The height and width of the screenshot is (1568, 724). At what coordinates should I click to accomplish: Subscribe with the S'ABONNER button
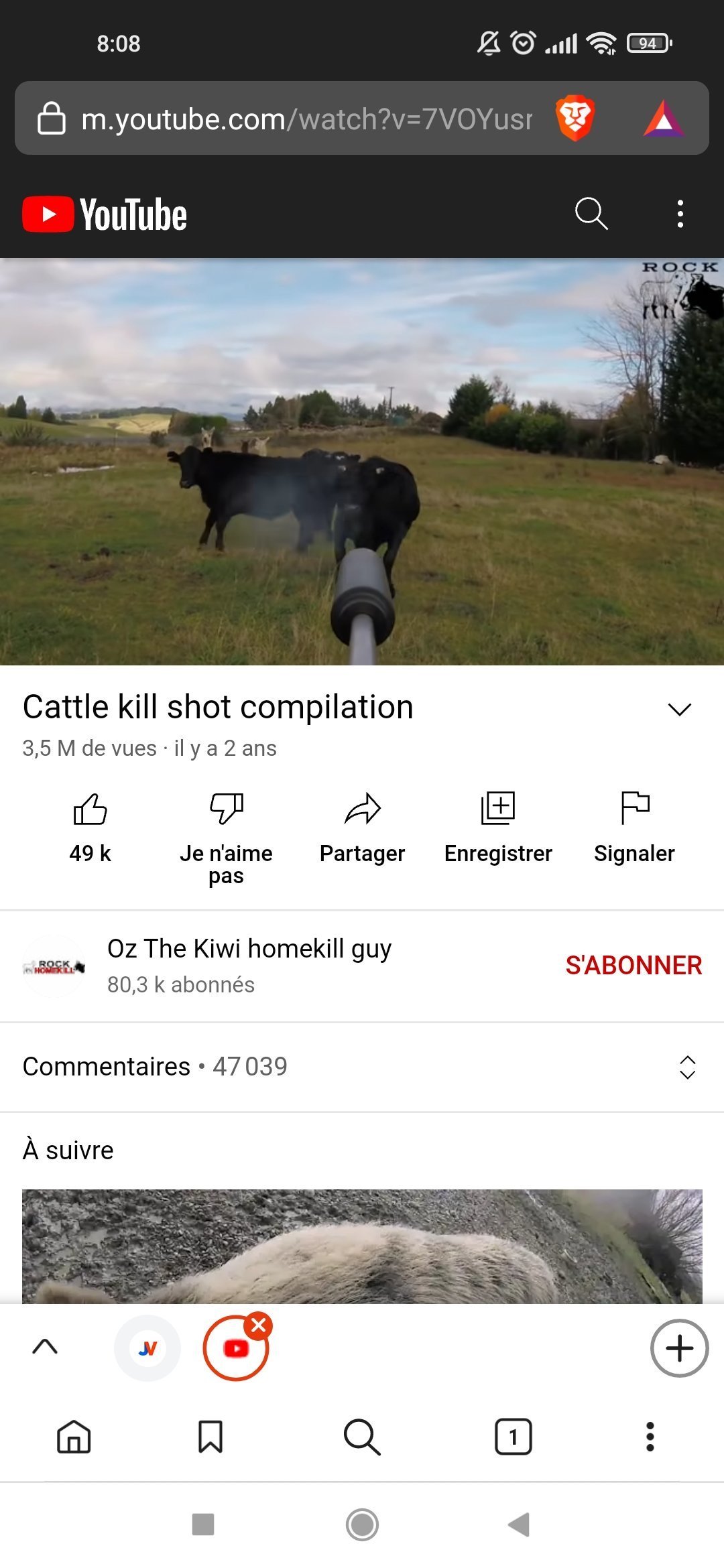click(x=633, y=966)
